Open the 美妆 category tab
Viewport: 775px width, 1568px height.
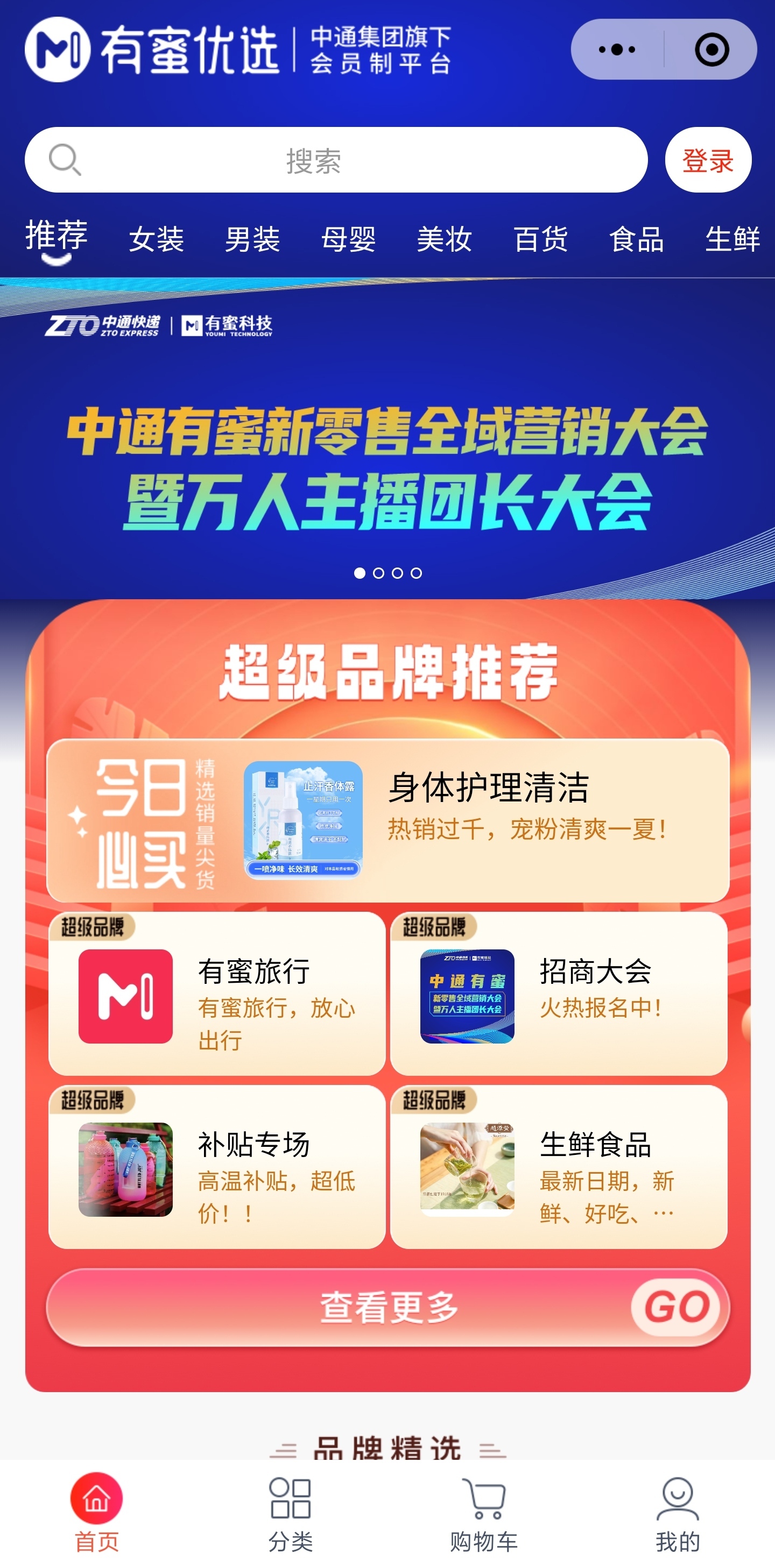click(x=445, y=239)
